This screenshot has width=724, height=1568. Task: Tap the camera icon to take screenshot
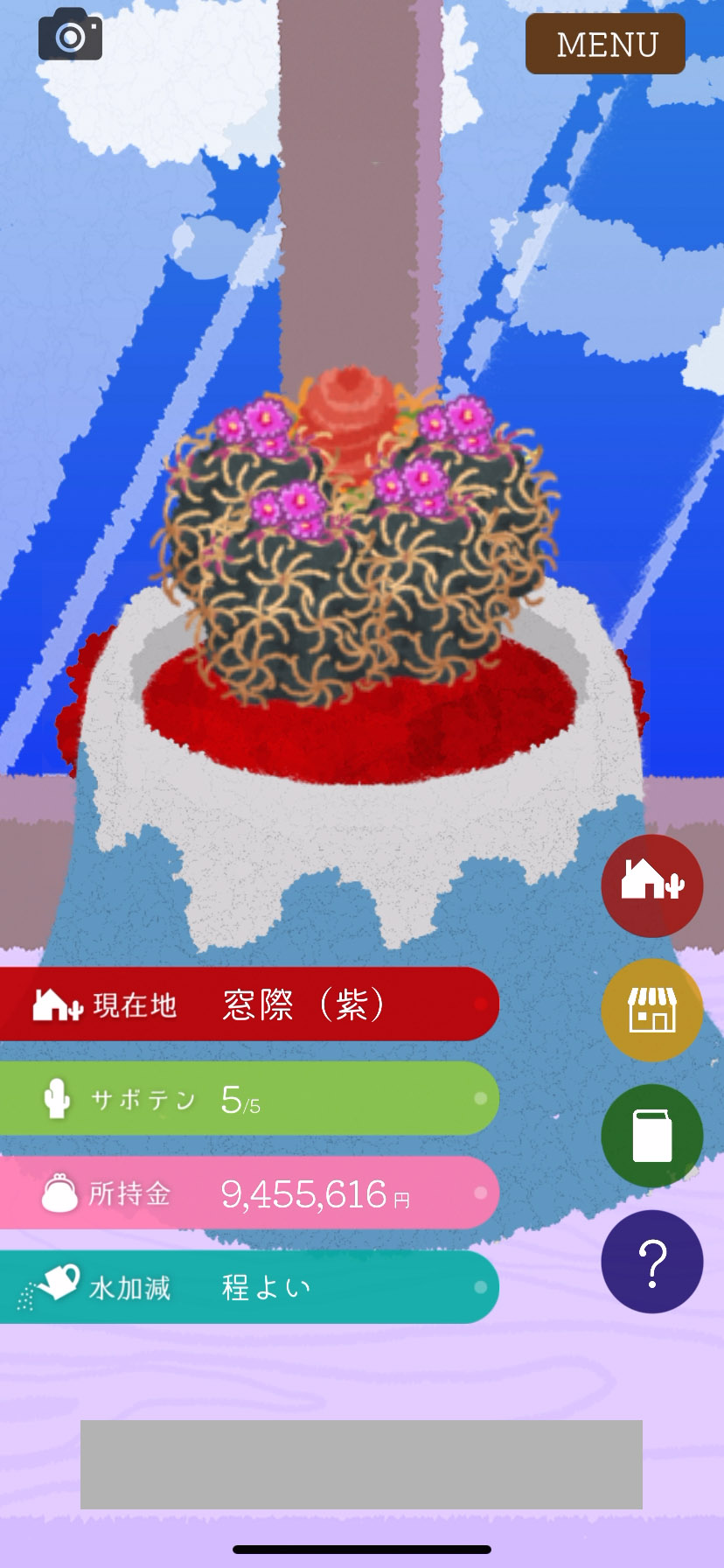70,35
